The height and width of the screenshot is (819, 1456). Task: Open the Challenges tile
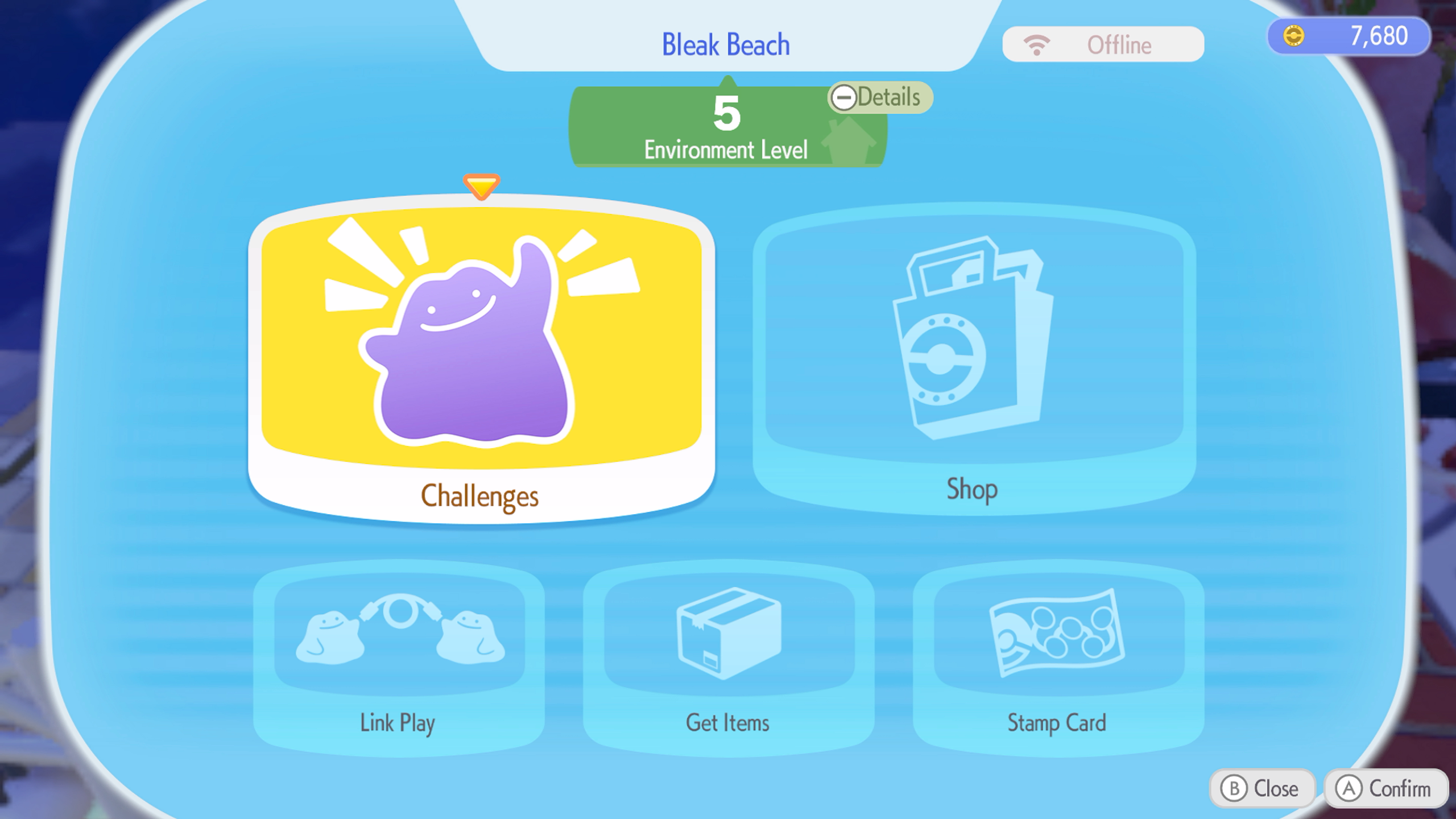481,358
